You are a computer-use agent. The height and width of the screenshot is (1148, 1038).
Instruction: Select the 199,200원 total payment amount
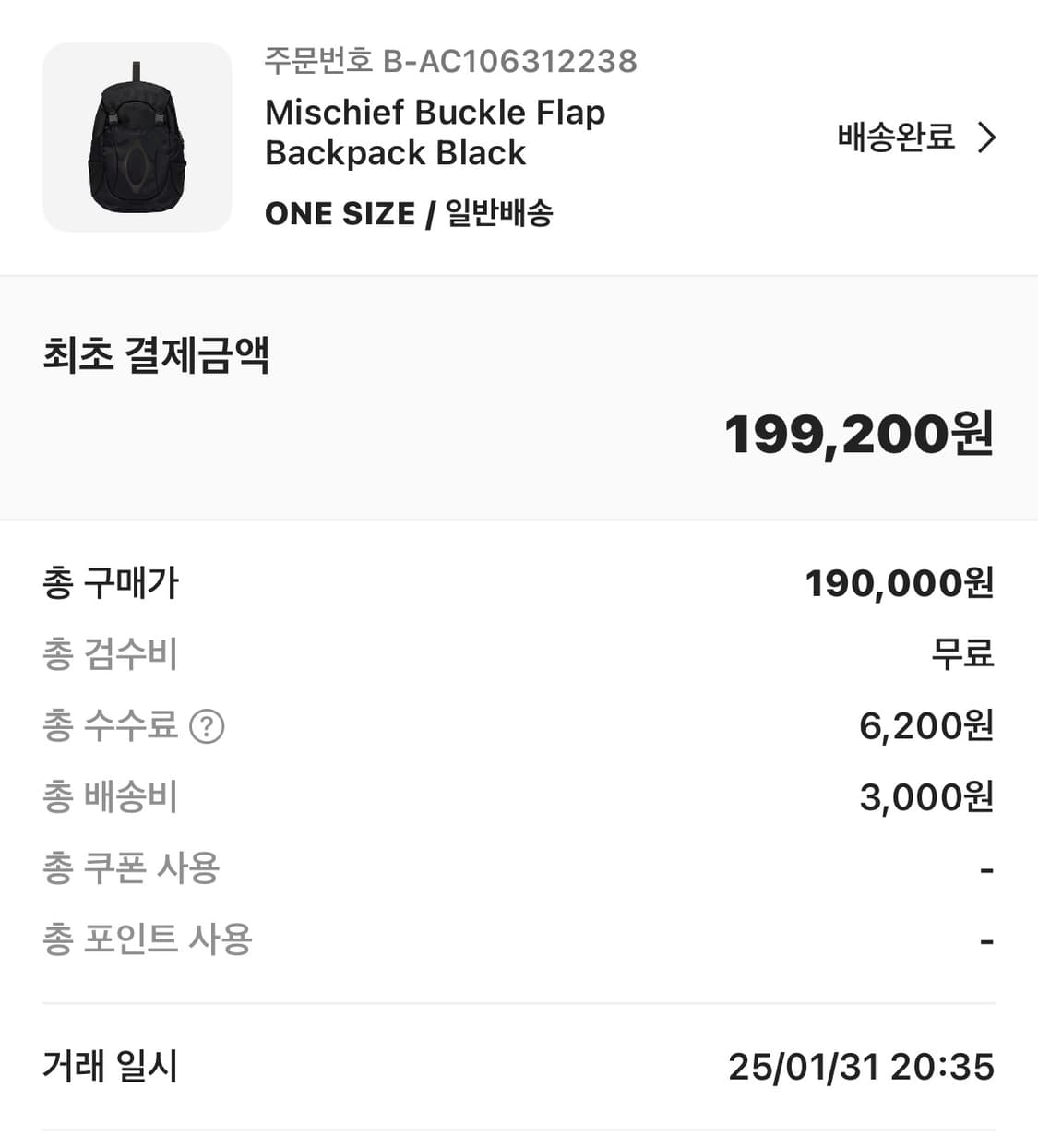pos(858,435)
